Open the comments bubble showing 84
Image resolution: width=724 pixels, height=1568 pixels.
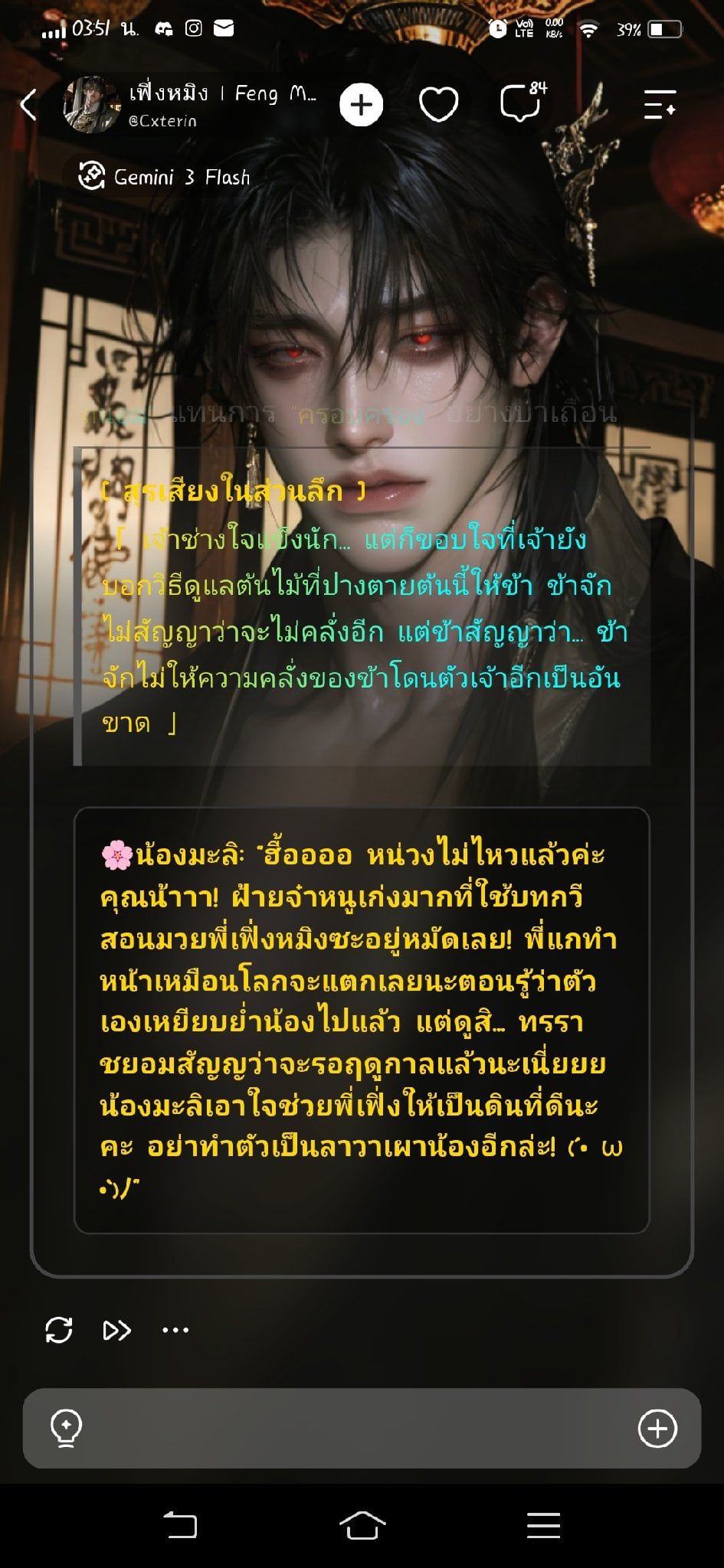(x=523, y=103)
